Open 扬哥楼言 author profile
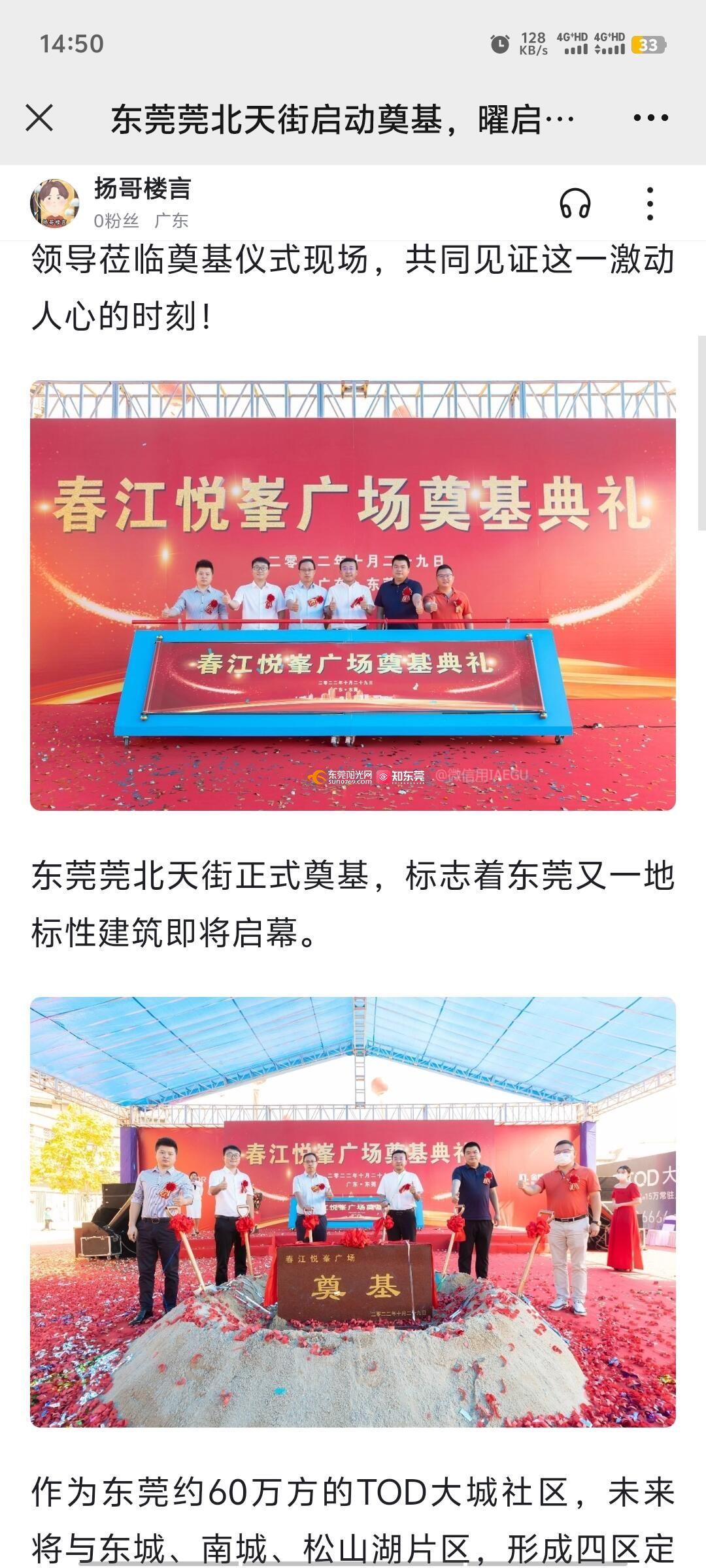Image resolution: width=706 pixels, height=1568 pixels. tap(142, 189)
